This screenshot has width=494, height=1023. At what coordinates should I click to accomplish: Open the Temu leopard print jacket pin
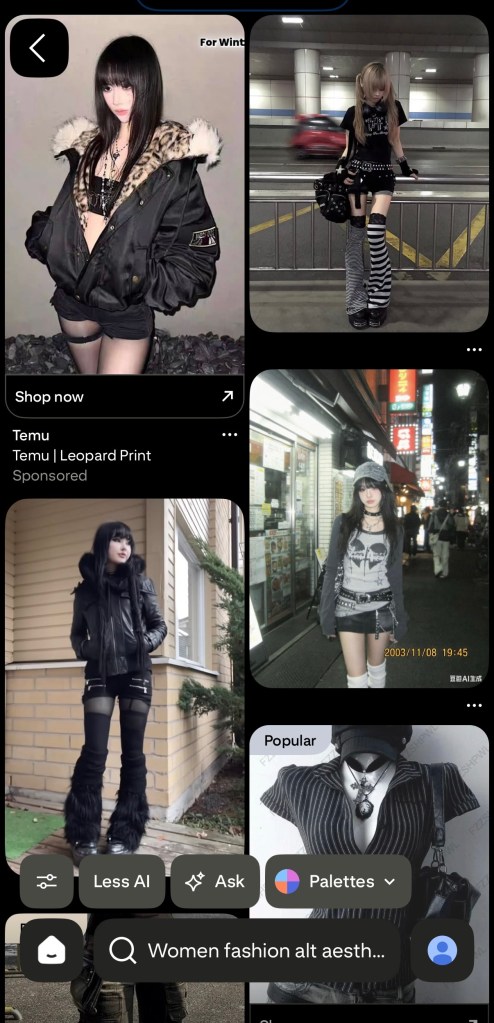pyautogui.click(x=125, y=194)
